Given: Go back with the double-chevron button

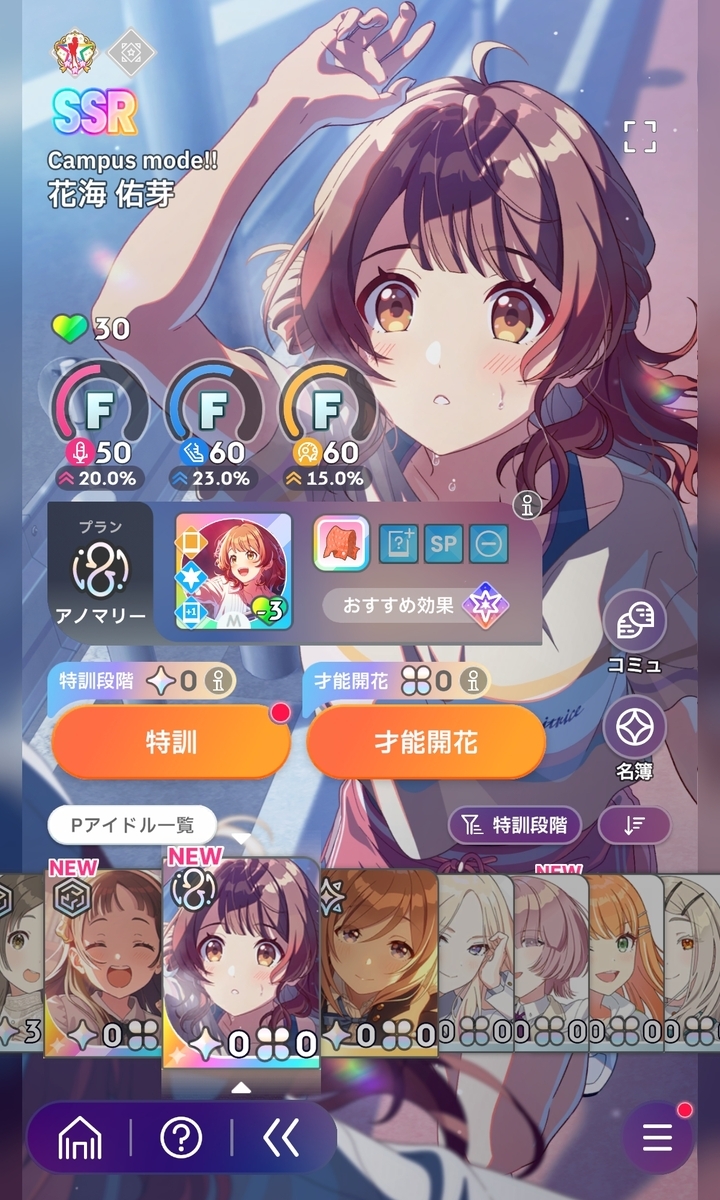Looking at the screenshot, I should point(281,1137).
